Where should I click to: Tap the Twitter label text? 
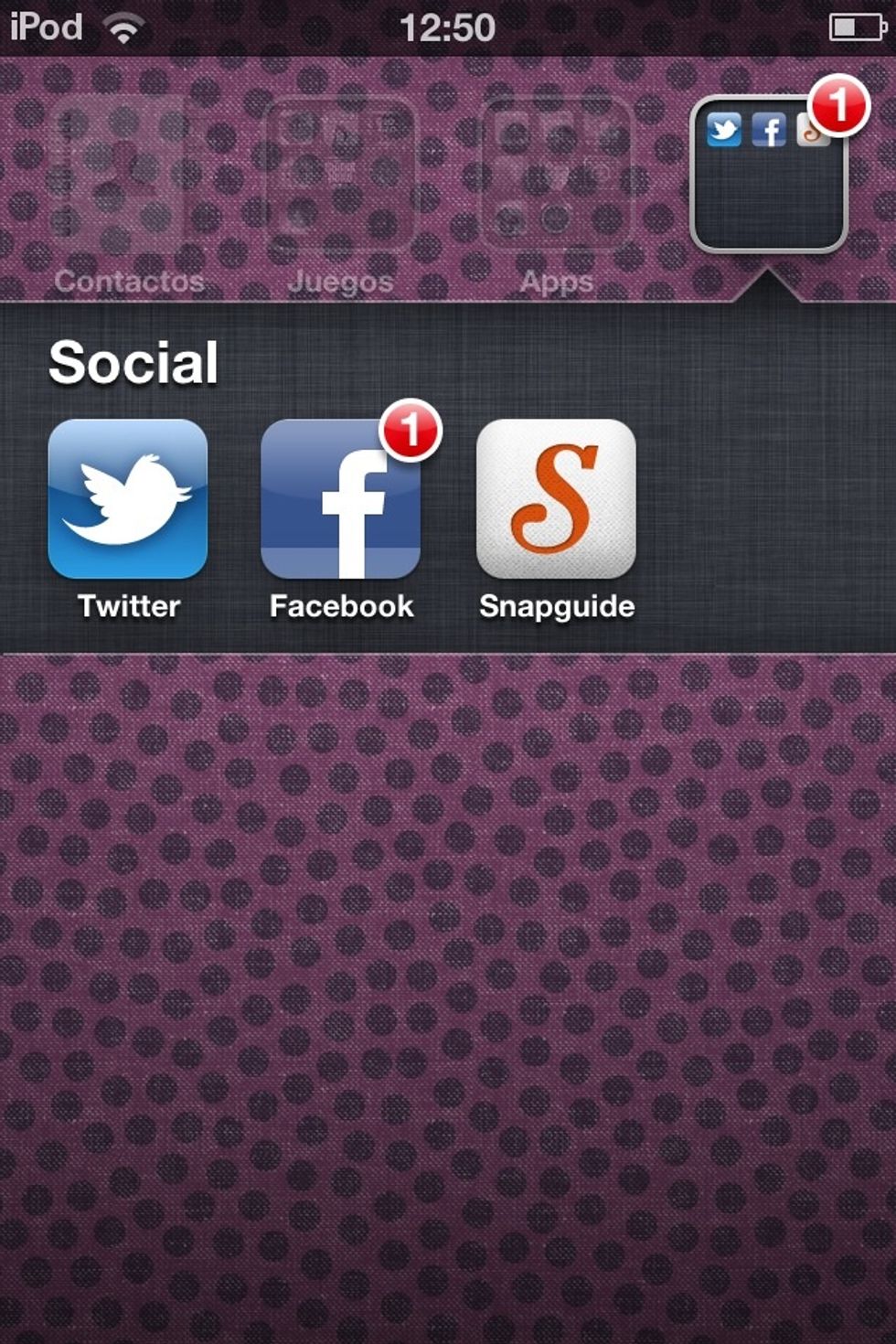point(128,604)
